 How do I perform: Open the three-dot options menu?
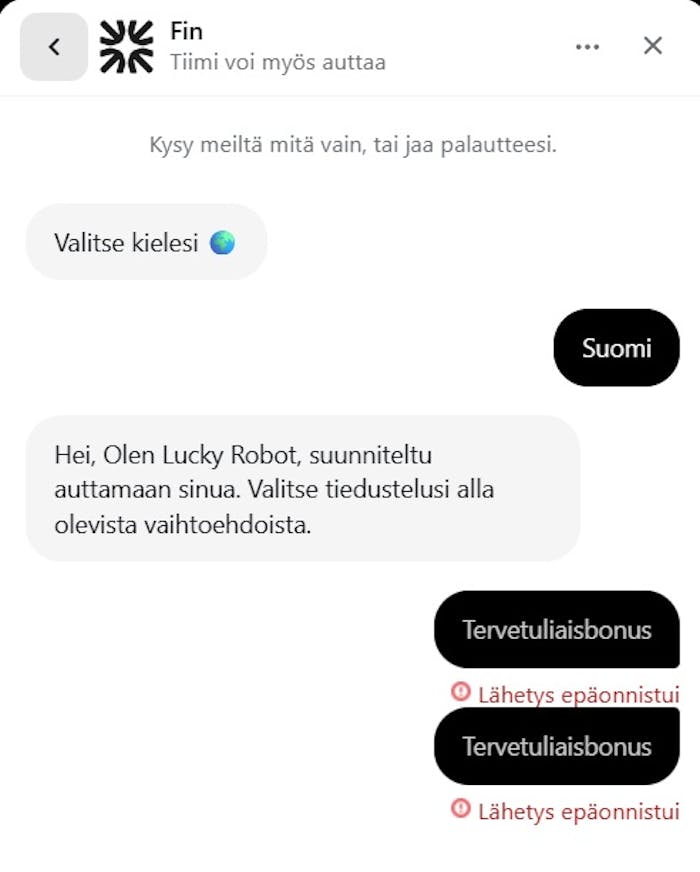[588, 46]
